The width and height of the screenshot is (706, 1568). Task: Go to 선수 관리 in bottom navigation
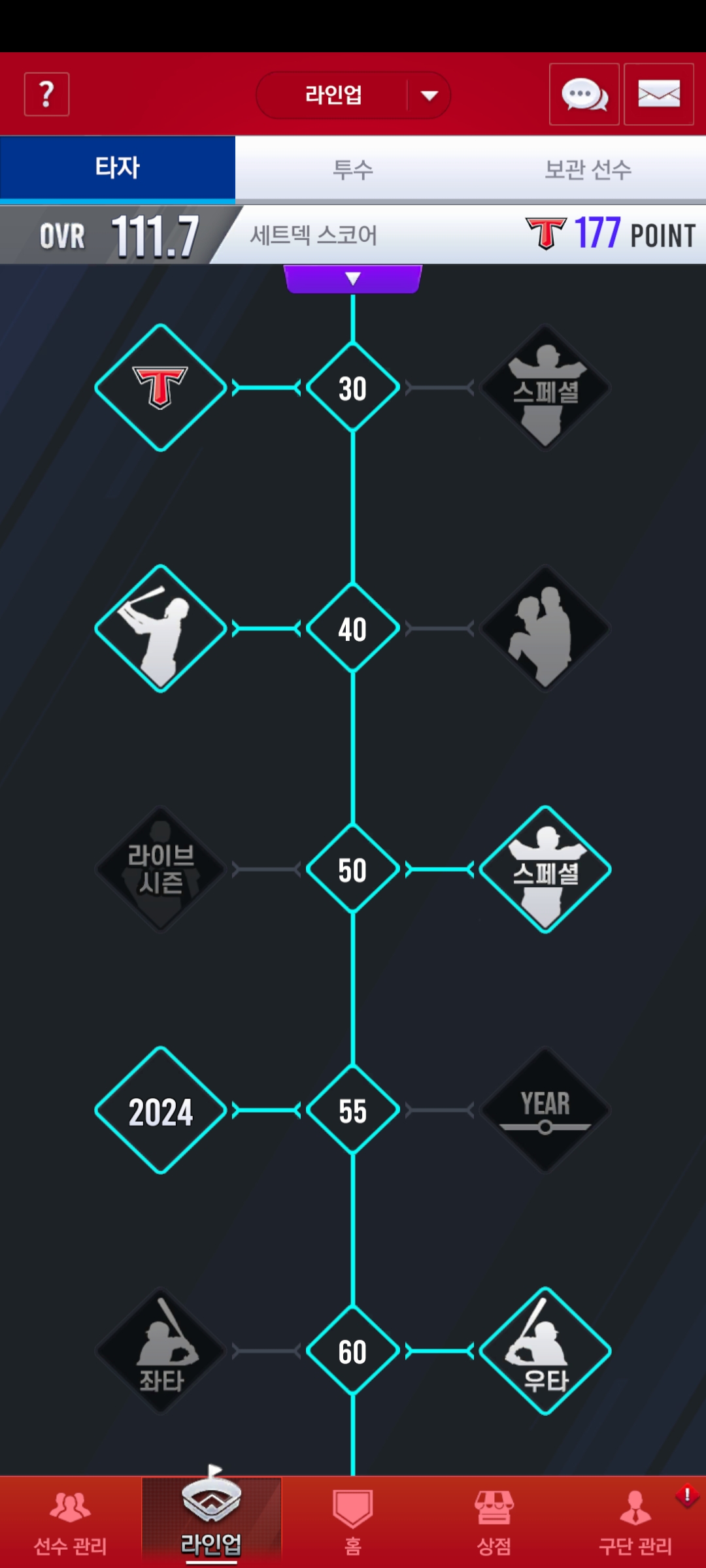(71, 1522)
